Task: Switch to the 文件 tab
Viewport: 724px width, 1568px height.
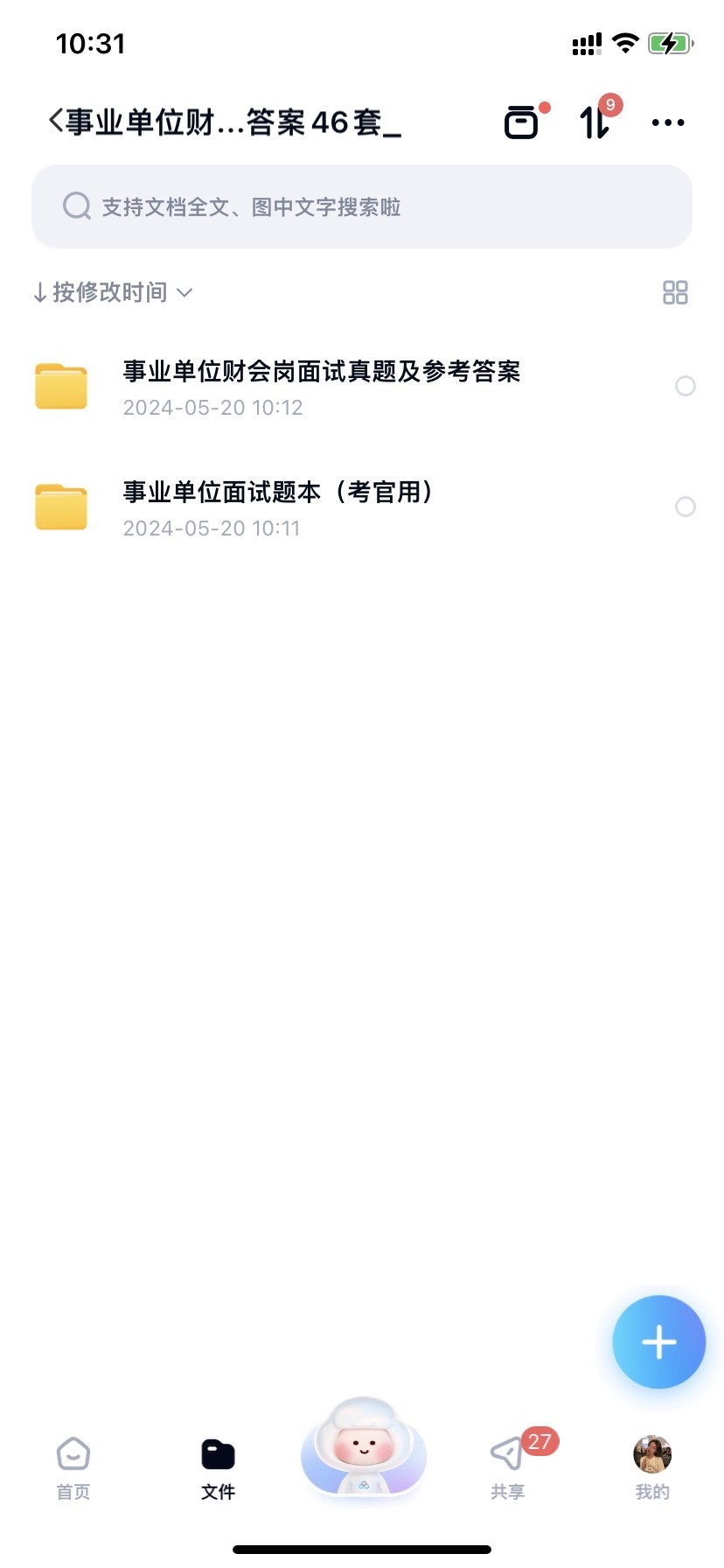Action: [x=218, y=1467]
